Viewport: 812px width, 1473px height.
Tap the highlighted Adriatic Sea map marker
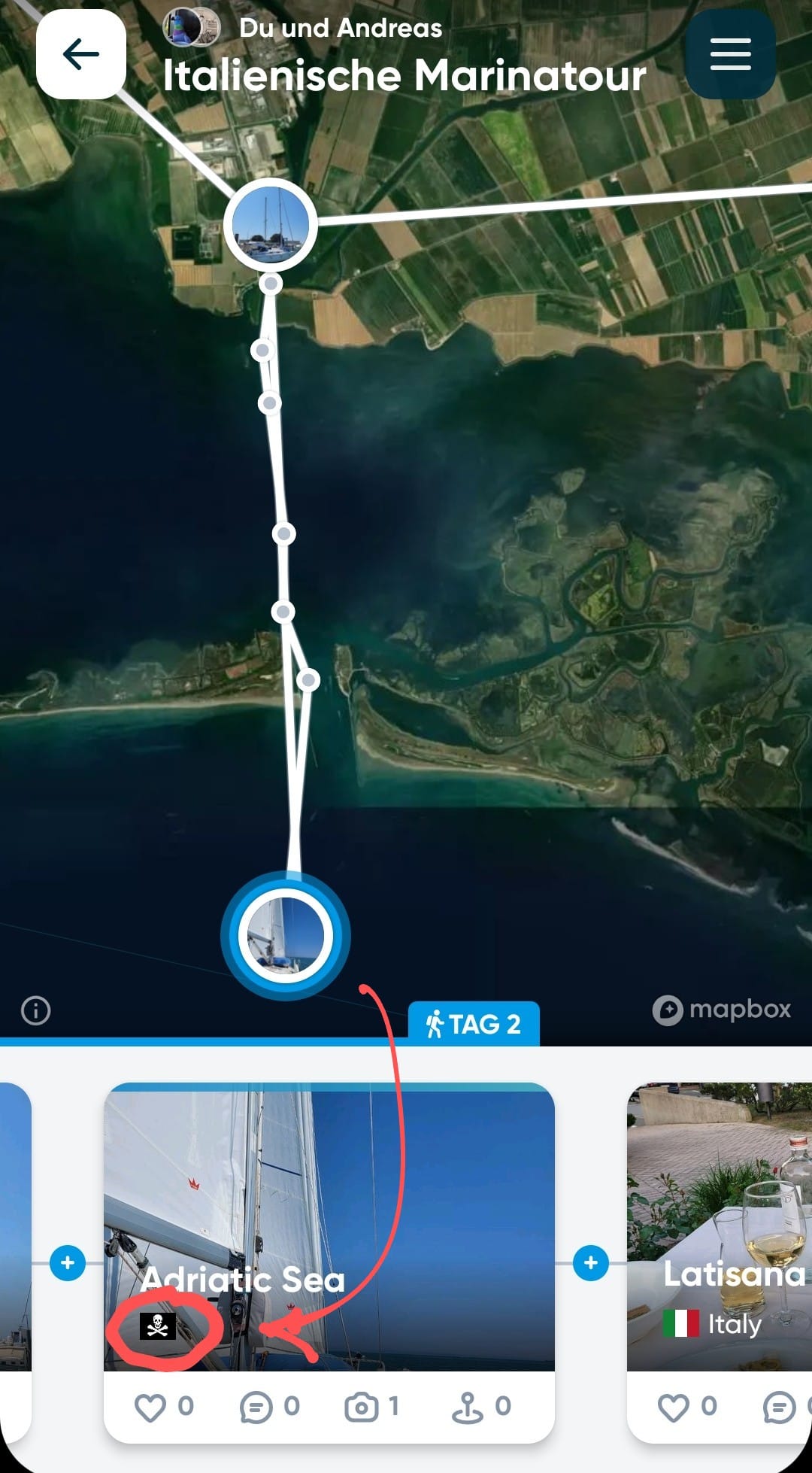285,936
